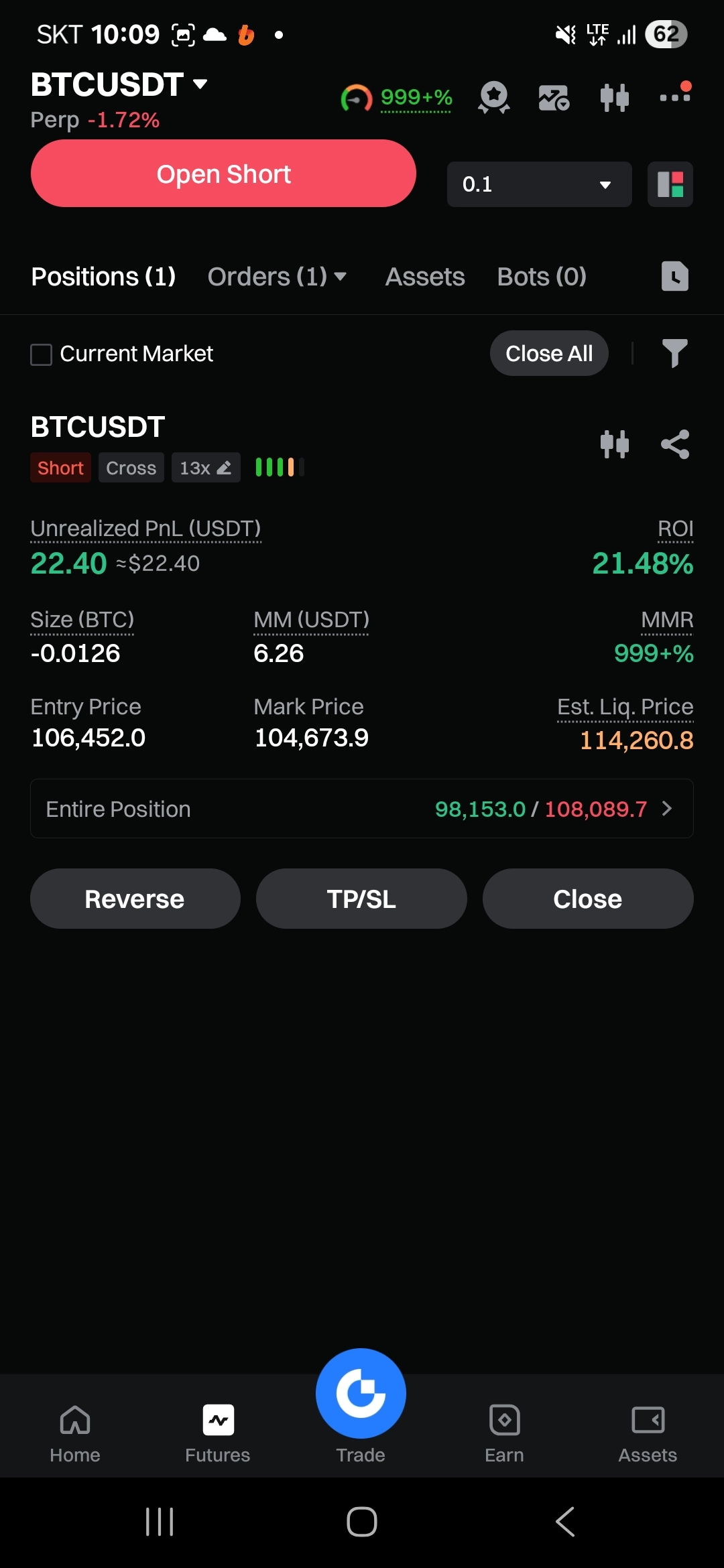
Task: Share the BTCUSDT short position
Action: tap(674, 444)
